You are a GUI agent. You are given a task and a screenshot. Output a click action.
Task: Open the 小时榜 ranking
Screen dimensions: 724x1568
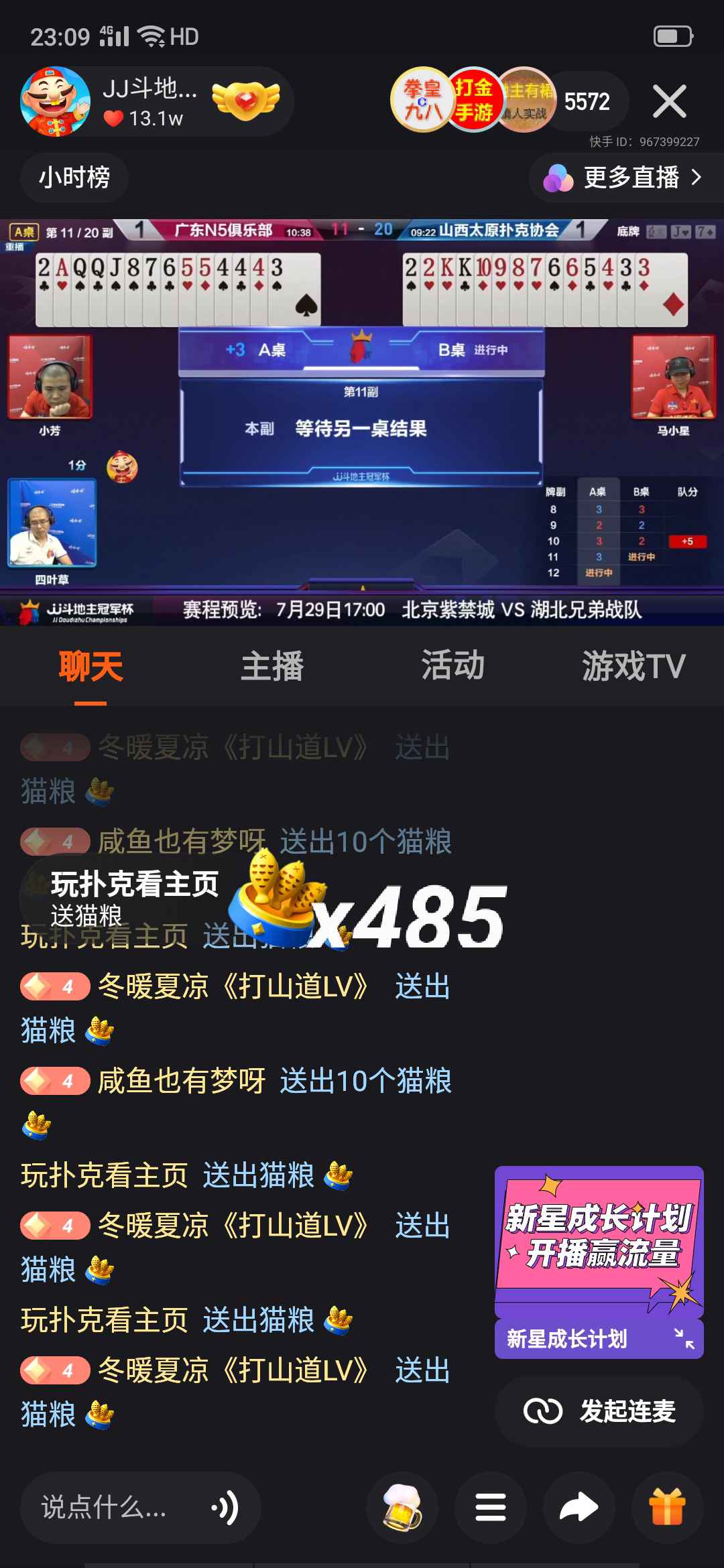pos(74,178)
